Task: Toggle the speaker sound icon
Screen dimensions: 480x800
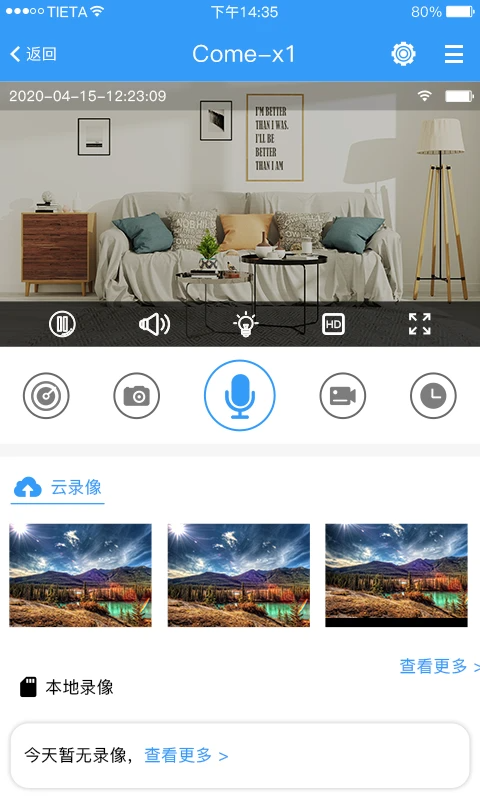Action: [155, 324]
